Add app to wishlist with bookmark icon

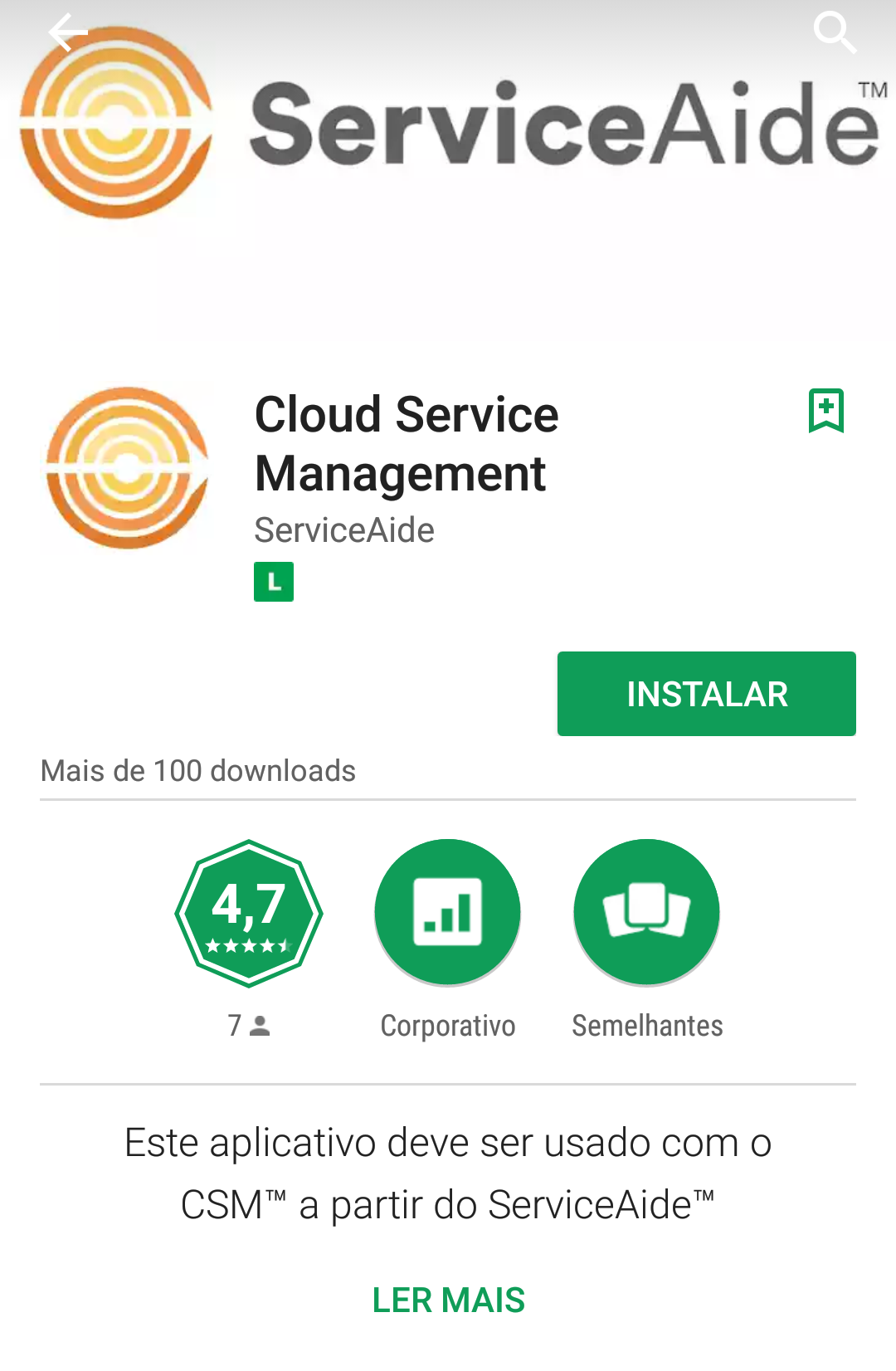[x=826, y=411]
